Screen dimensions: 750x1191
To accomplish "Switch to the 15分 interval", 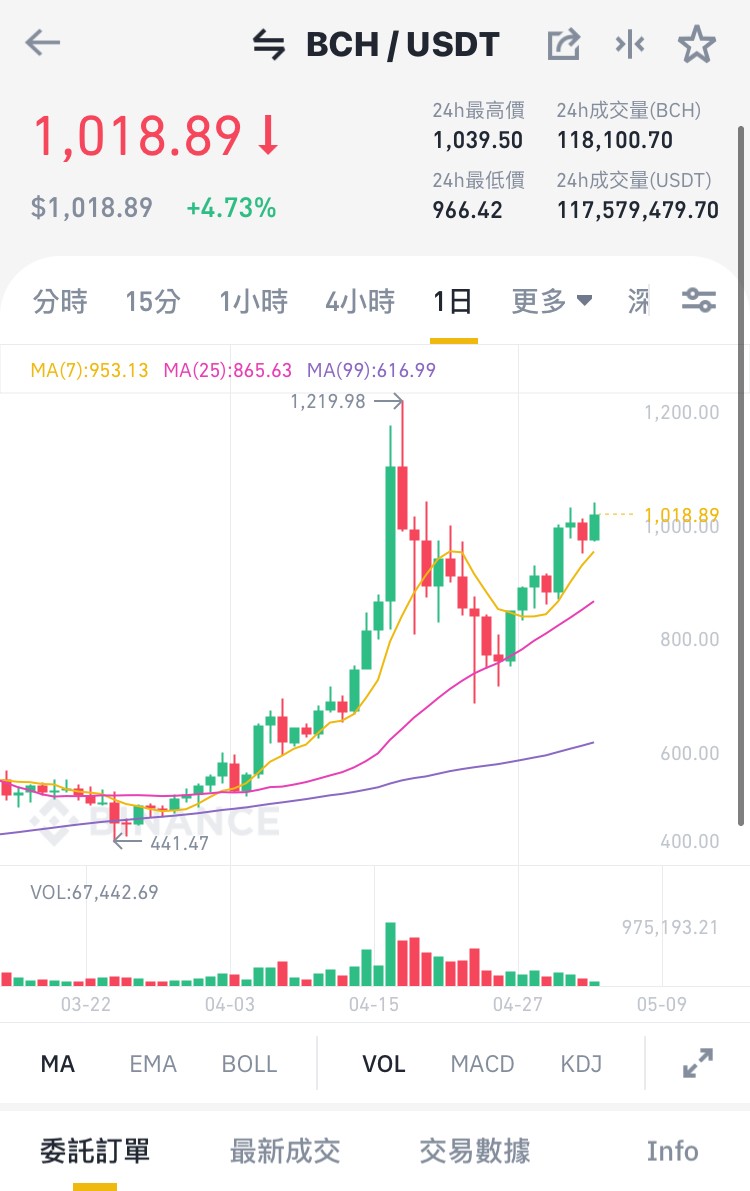I will coord(153,302).
